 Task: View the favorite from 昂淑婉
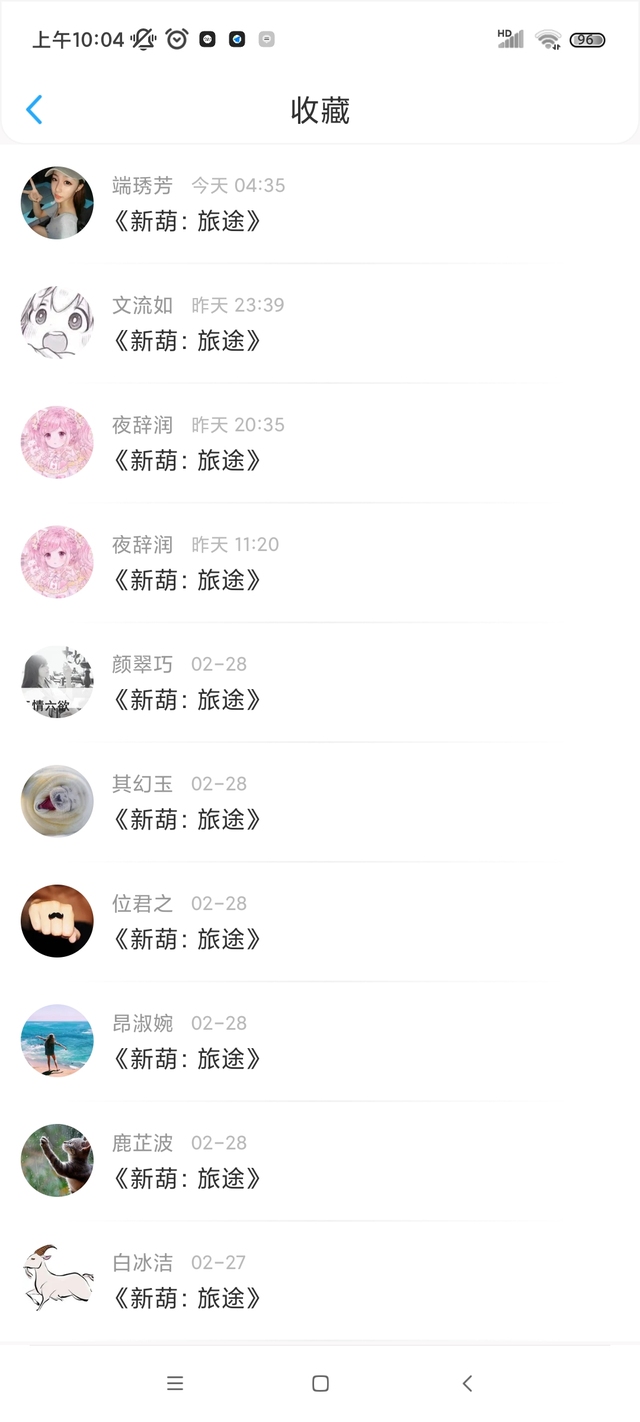pyautogui.click(x=188, y=1059)
